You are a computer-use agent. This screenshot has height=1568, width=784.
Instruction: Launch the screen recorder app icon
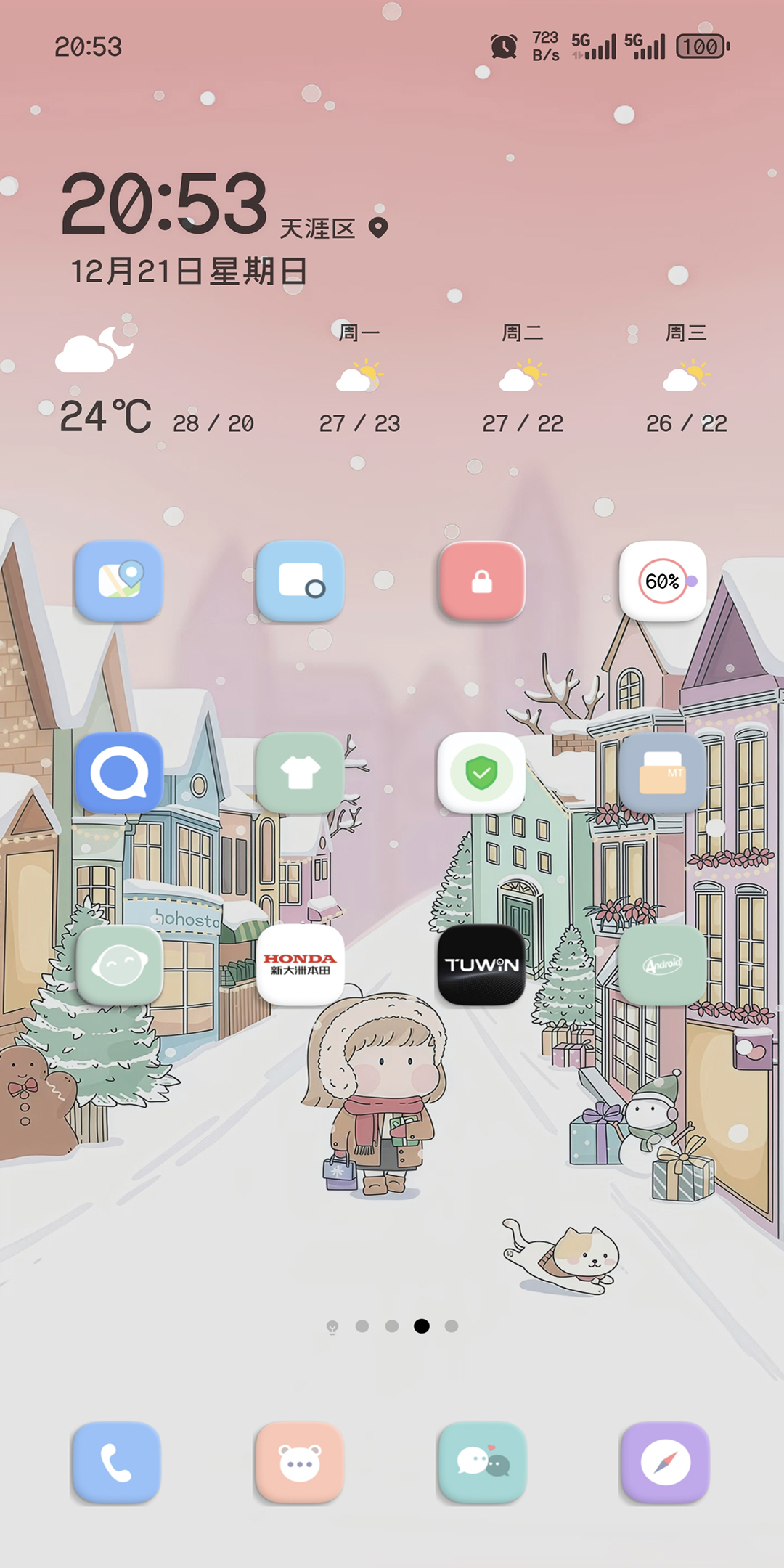[301, 581]
